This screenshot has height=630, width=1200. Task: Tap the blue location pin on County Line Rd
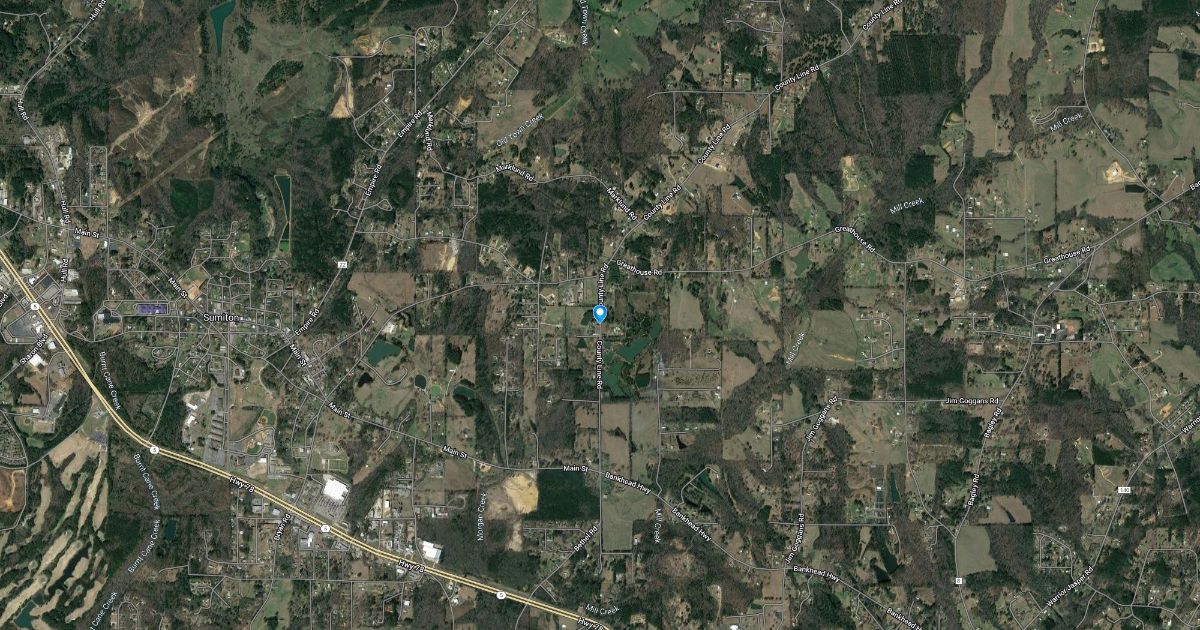point(600,314)
